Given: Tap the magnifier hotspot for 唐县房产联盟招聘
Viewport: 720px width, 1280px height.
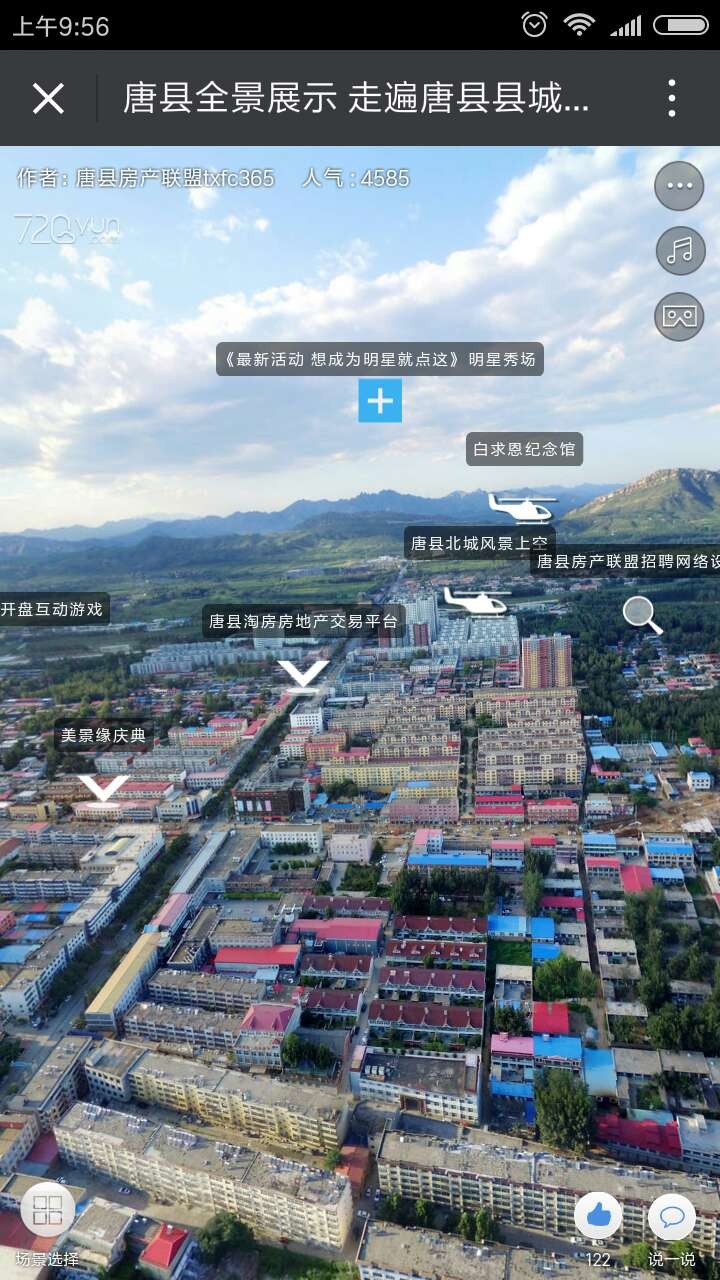Looking at the screenshot, I should click(642, 615).
